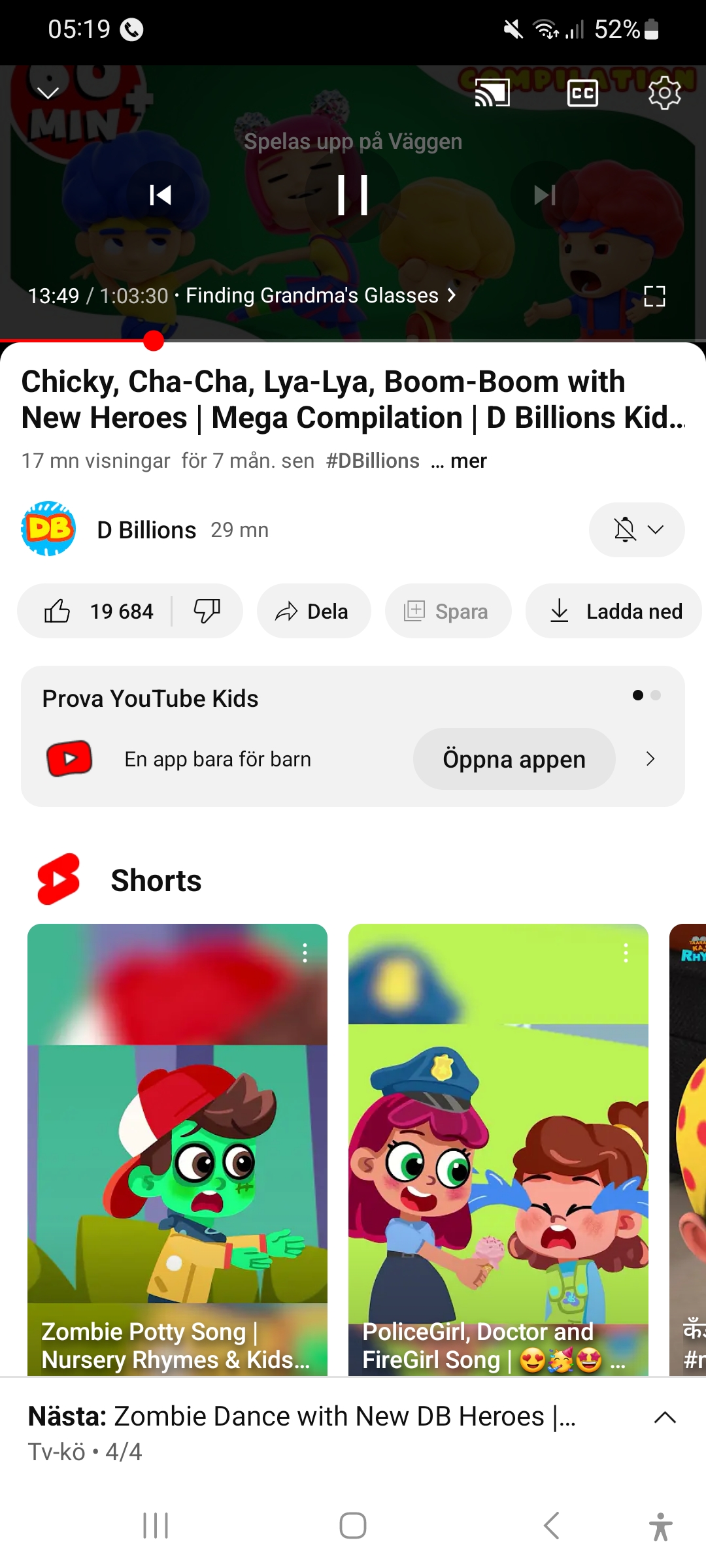Screen dimensions: 706x1568
Task: Open video settings gear
Action: pos(664,93)
